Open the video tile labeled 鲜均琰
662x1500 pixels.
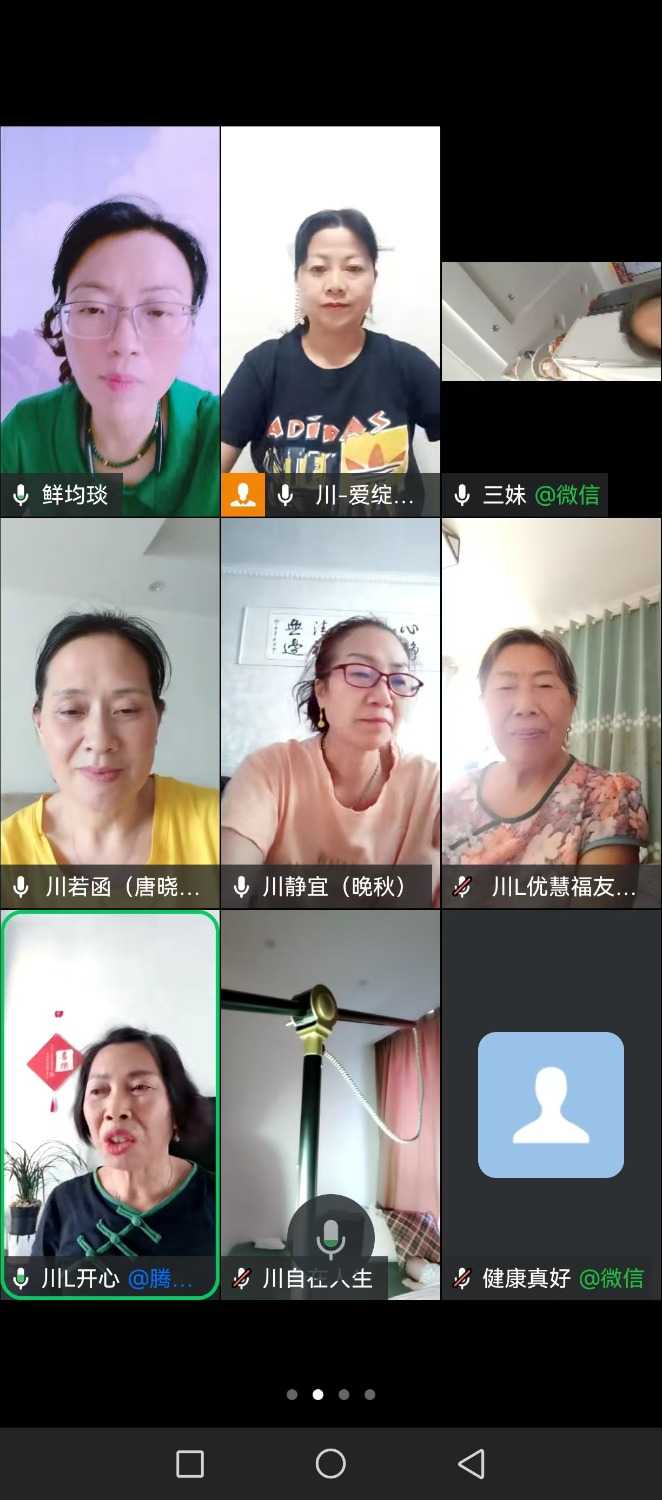[x=110, y=320]
